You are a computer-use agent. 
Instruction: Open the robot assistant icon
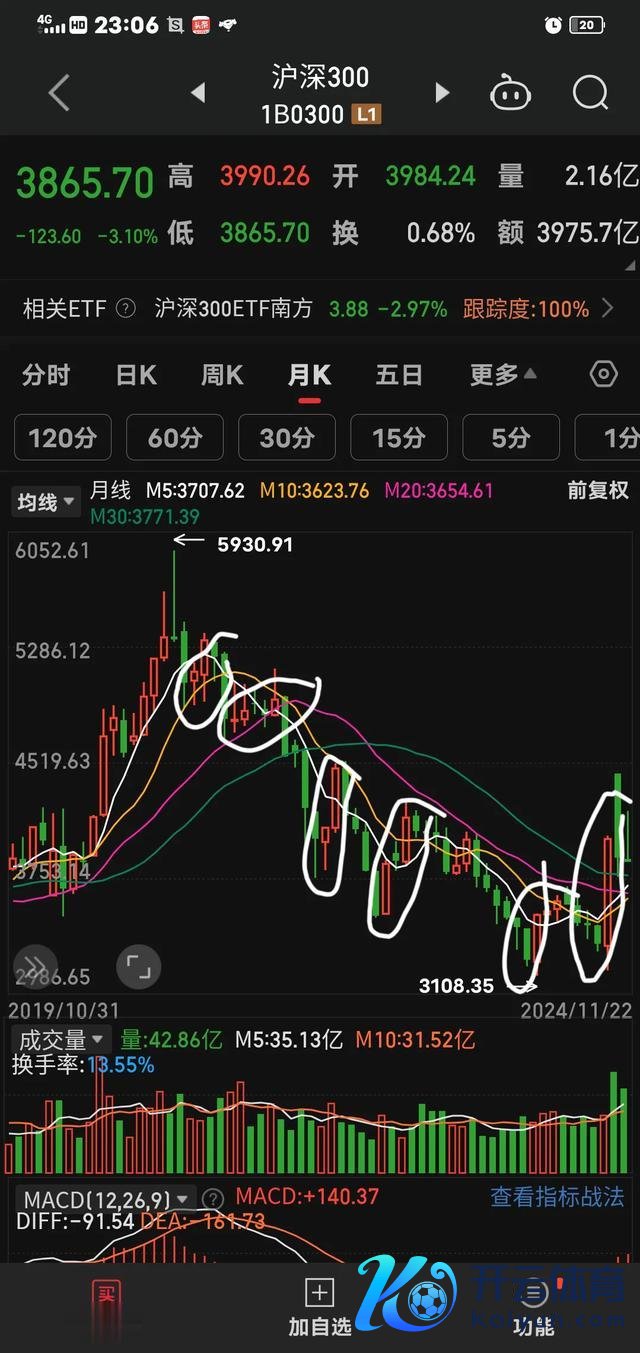510,94
